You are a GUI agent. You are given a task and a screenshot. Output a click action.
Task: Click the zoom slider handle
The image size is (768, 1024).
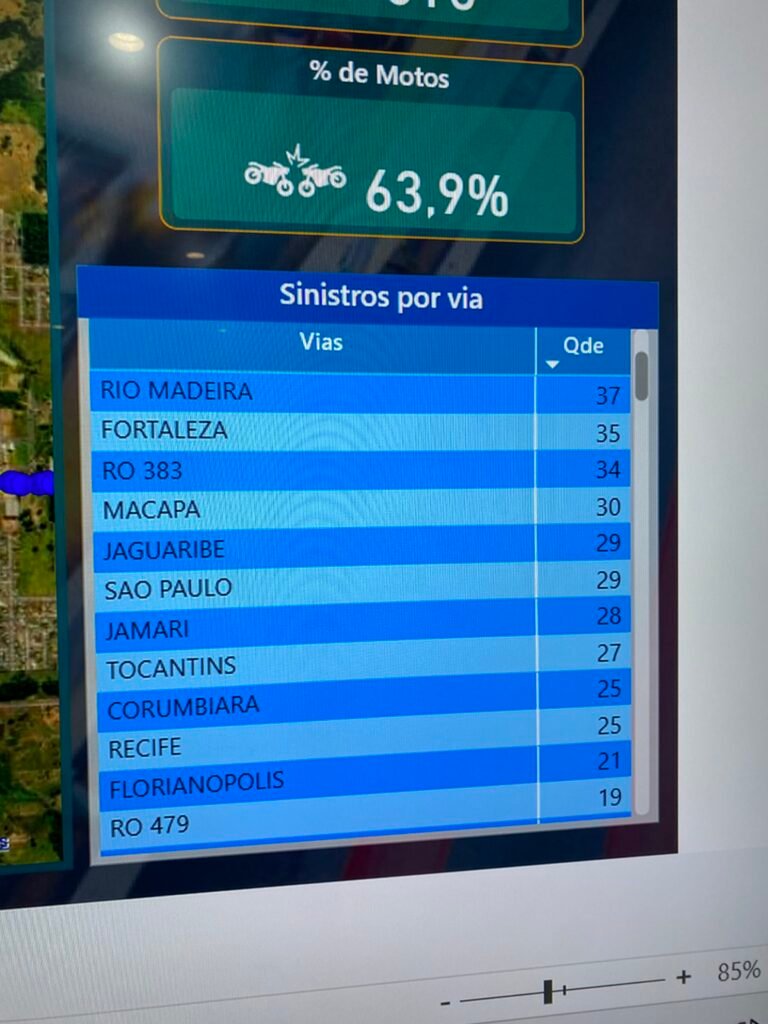[x=548, y=991]
